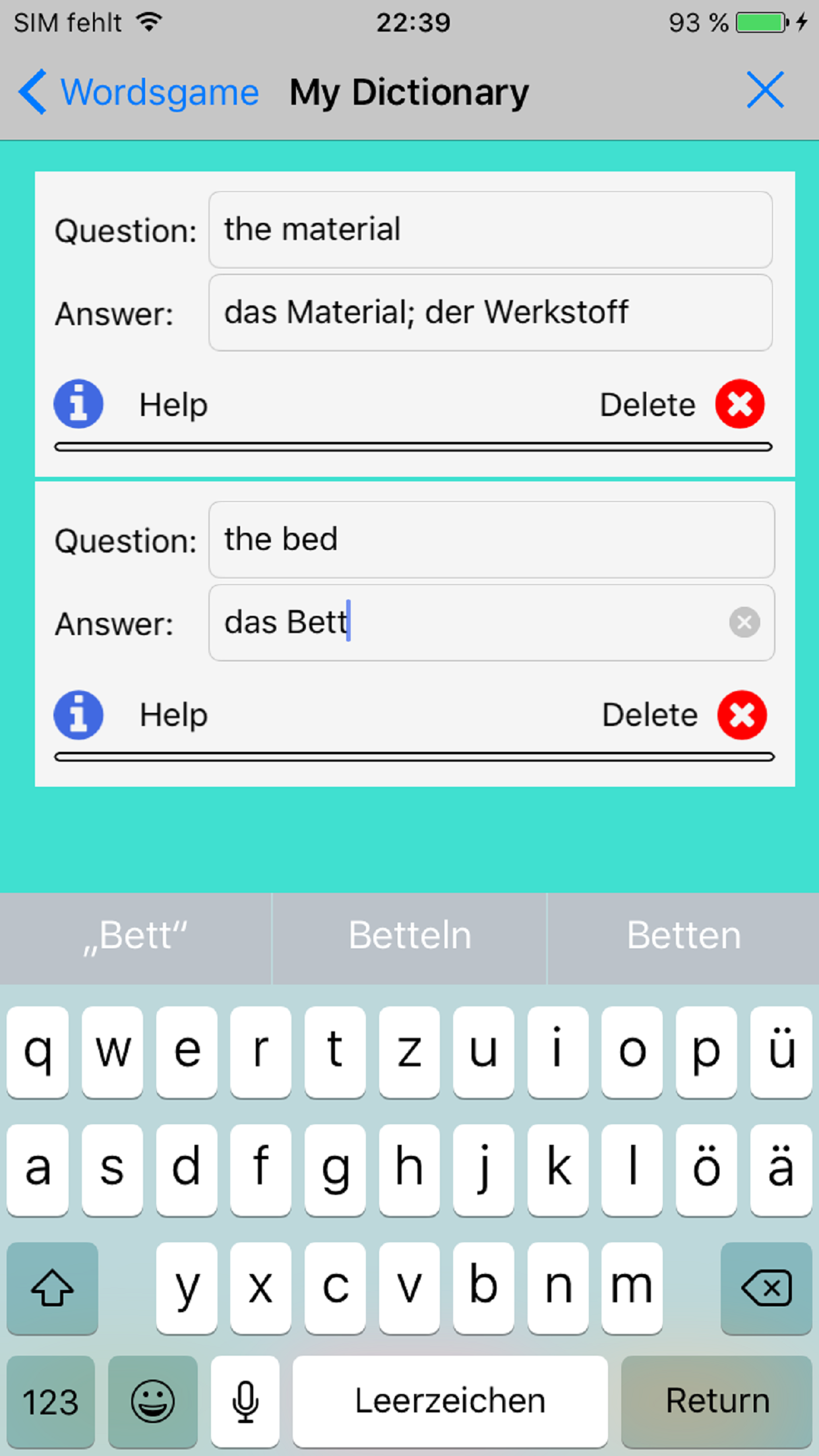
Task: Start dictation with the microphone key
Action: pos(245,1401)
